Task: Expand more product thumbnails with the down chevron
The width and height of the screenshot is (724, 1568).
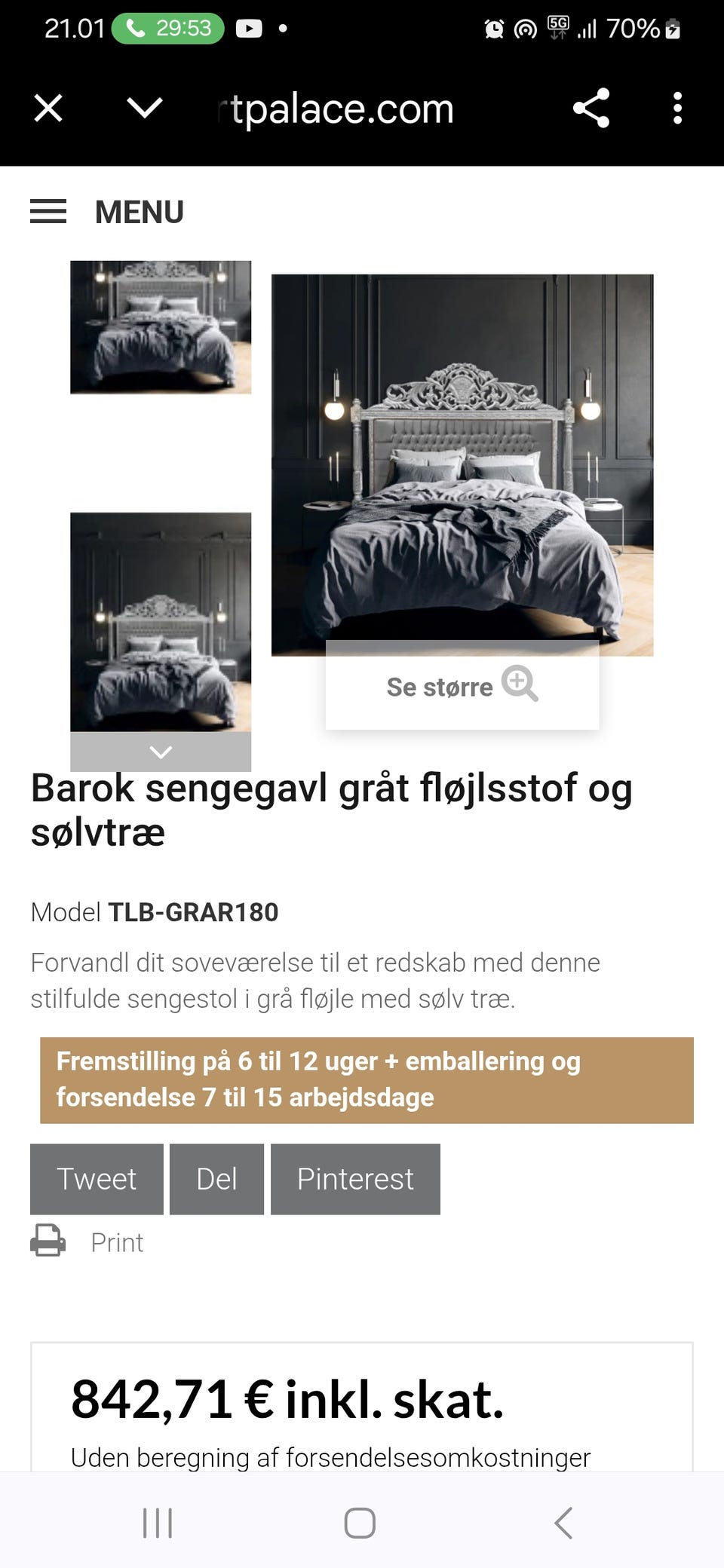Action: click(160, 752)
